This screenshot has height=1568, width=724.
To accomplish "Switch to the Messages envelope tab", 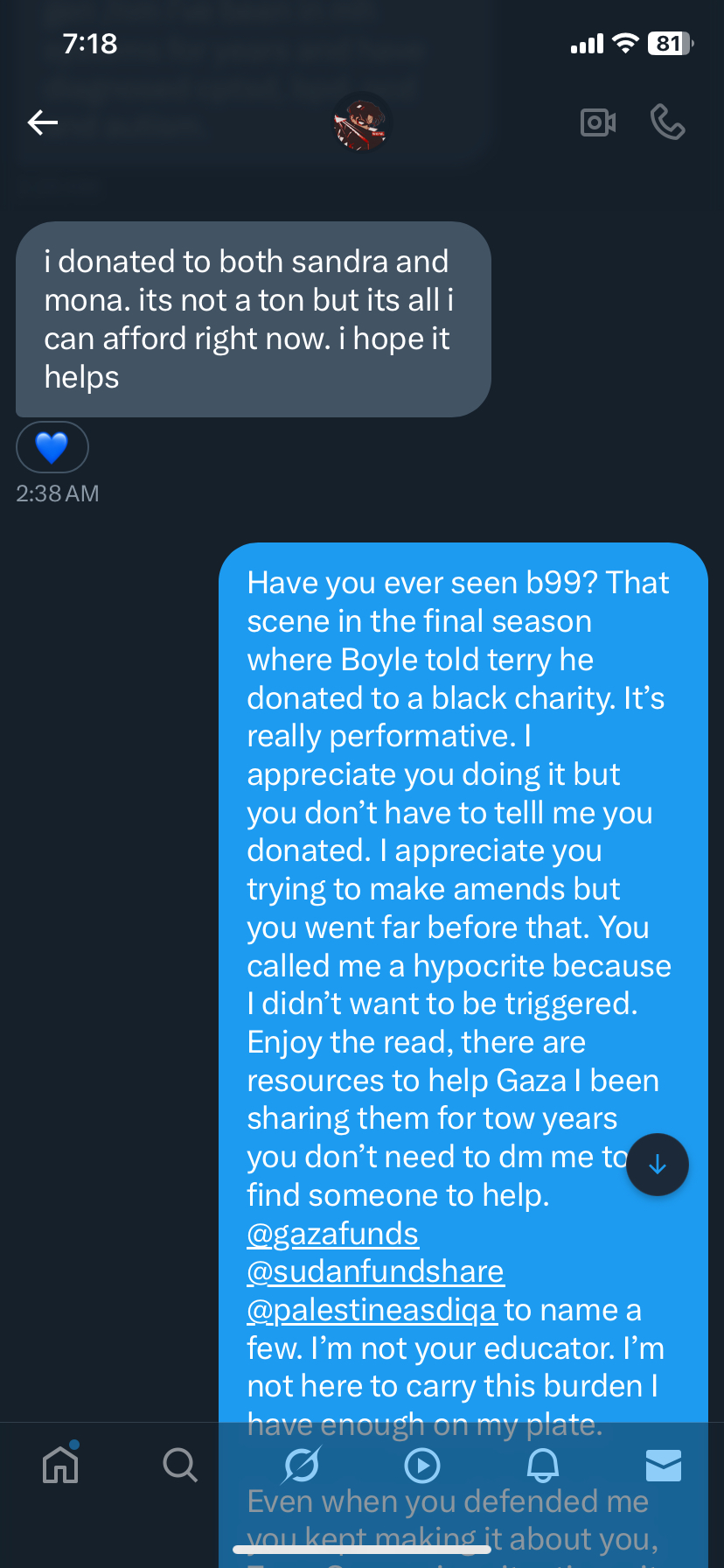I will point(663,1464).
